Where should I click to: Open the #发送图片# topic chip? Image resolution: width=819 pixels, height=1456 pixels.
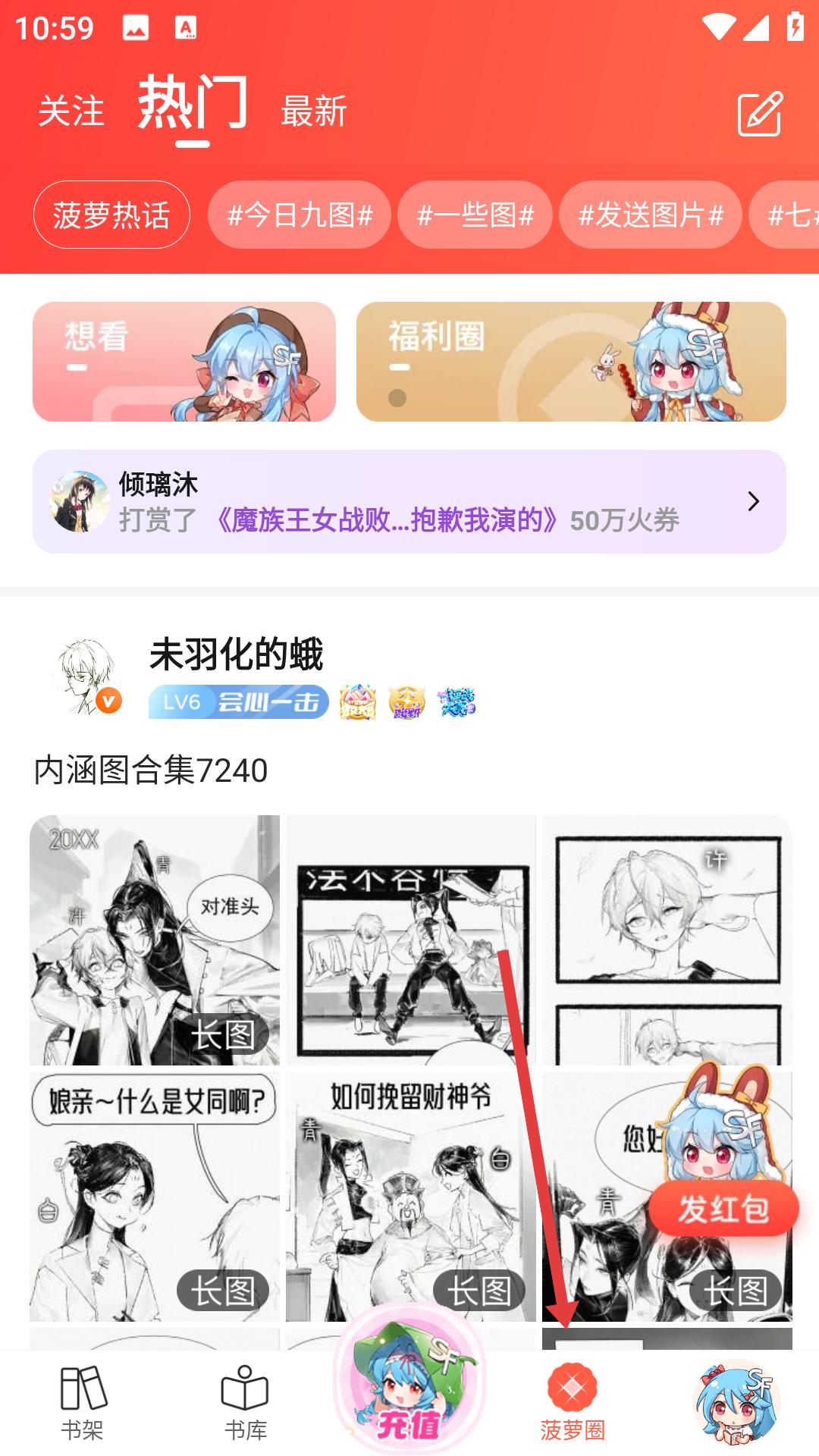pyautogui.click(x=651, y=215)
